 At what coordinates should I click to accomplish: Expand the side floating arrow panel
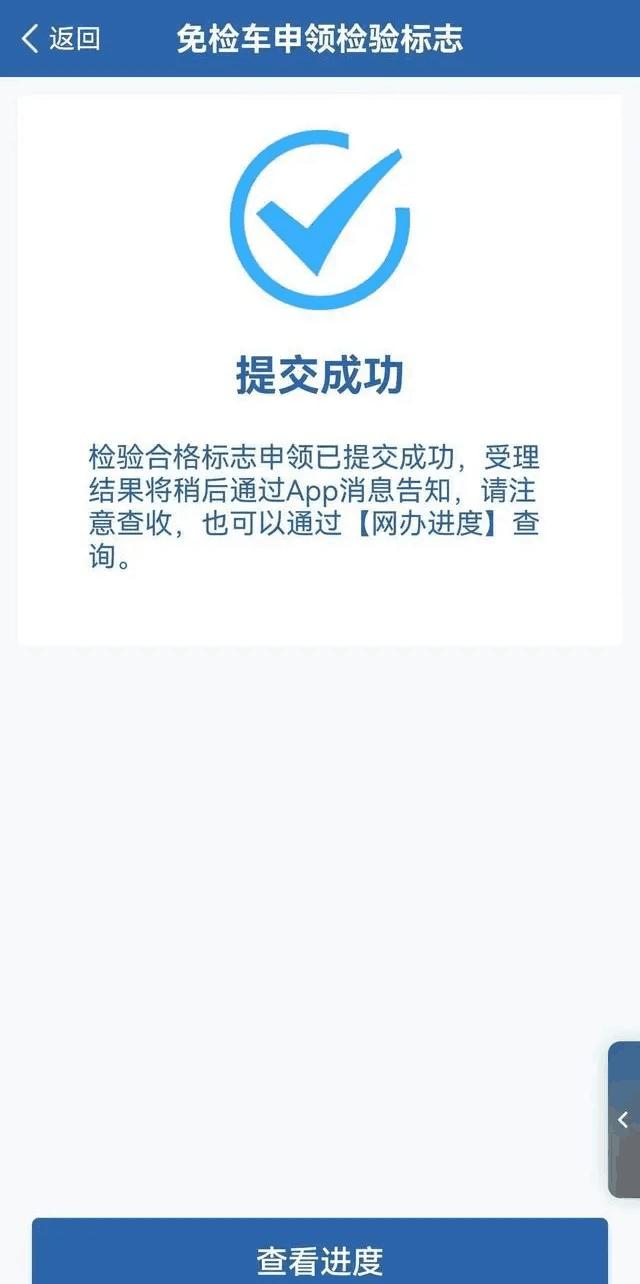point(624,1120)
